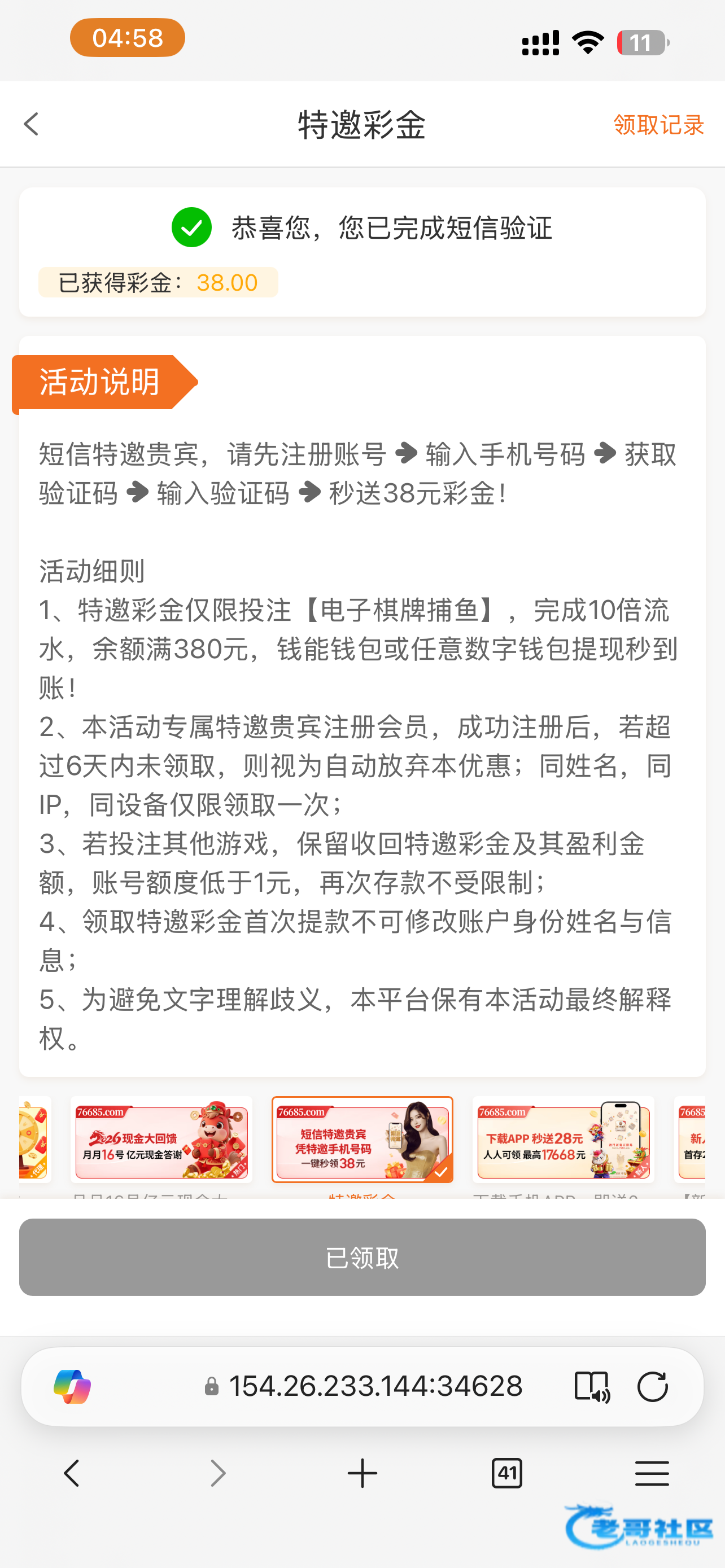Tap the grey 已领取 button
Image resolution: width=725 pixels, height=1568 pixels.
[362, 1257]
